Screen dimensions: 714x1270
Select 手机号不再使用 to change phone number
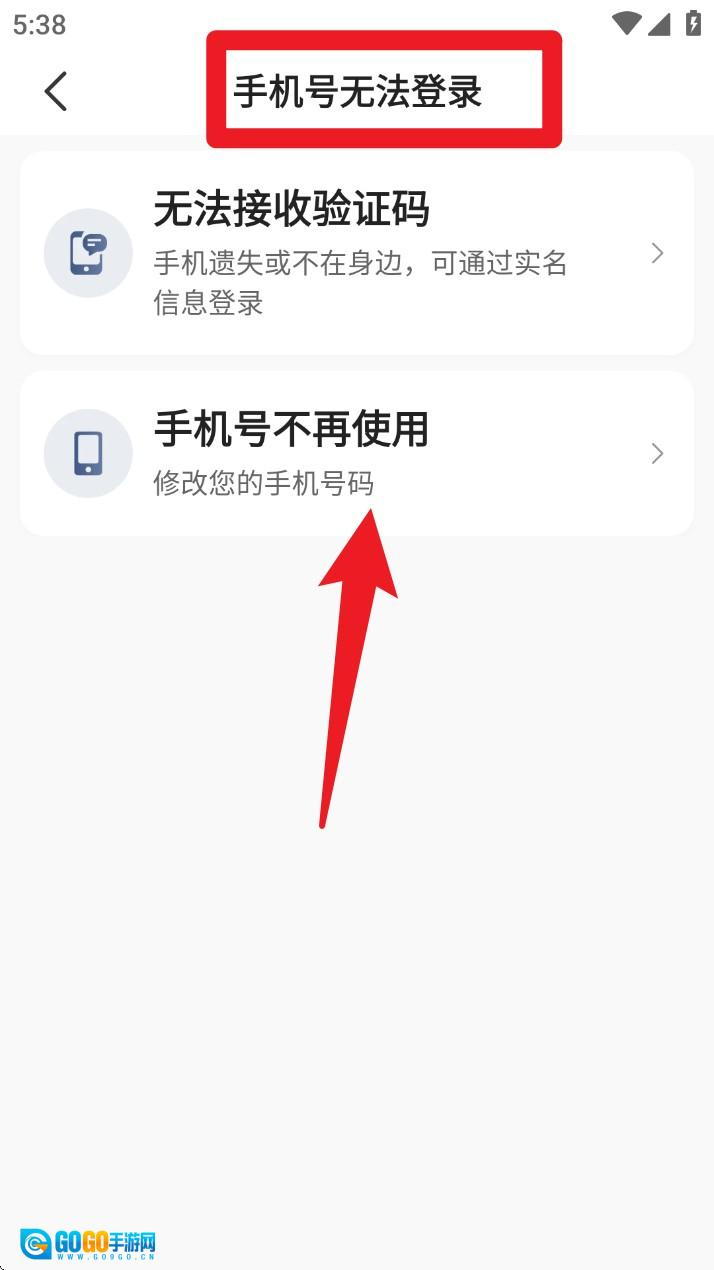(x=356, y=453)
